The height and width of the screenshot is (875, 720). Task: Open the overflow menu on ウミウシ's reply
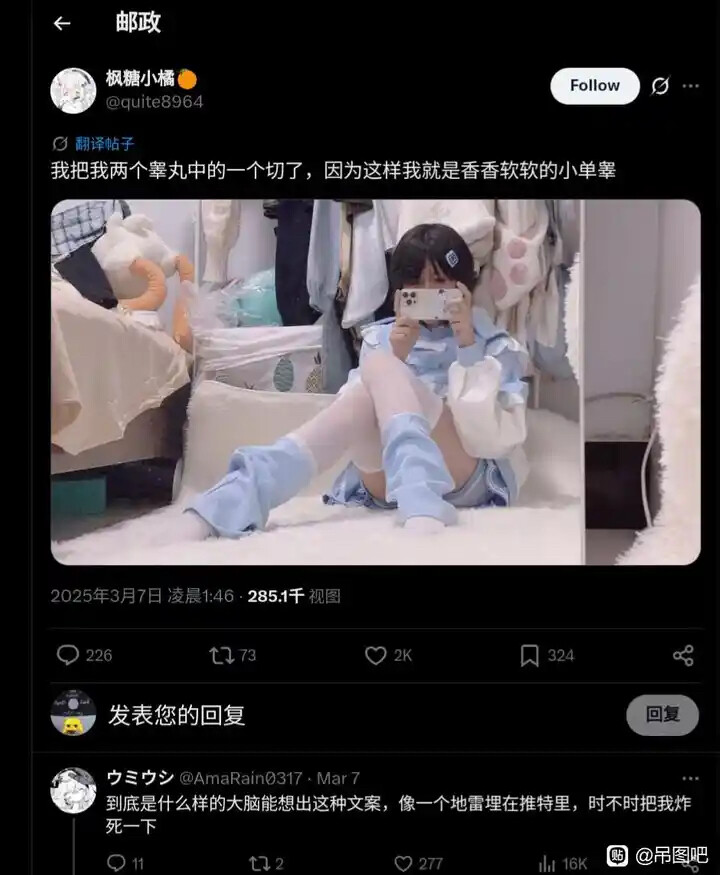coord(691,778)
